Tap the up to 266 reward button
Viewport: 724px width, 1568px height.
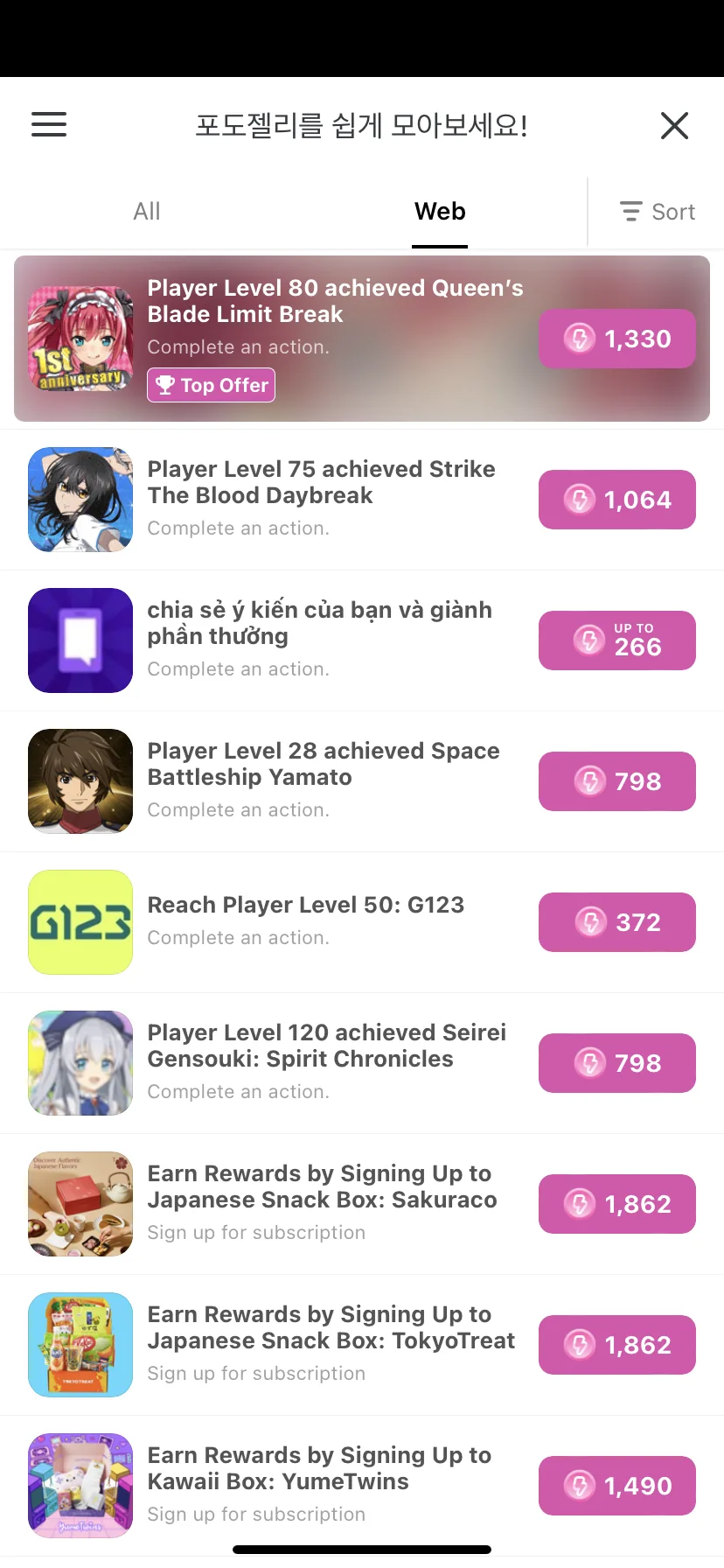(616, 640)
